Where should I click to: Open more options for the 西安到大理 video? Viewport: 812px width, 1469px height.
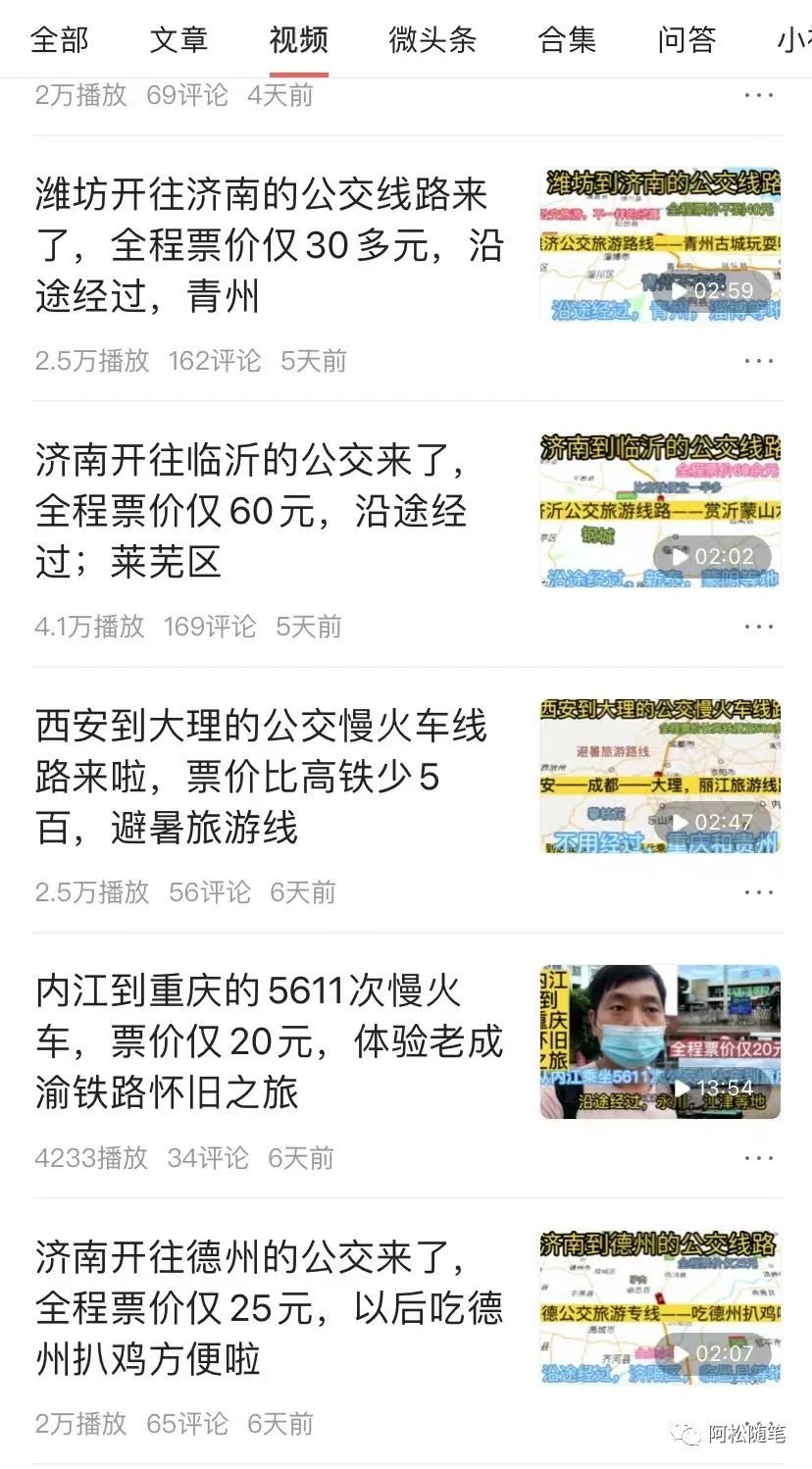[x=758, y=891]
